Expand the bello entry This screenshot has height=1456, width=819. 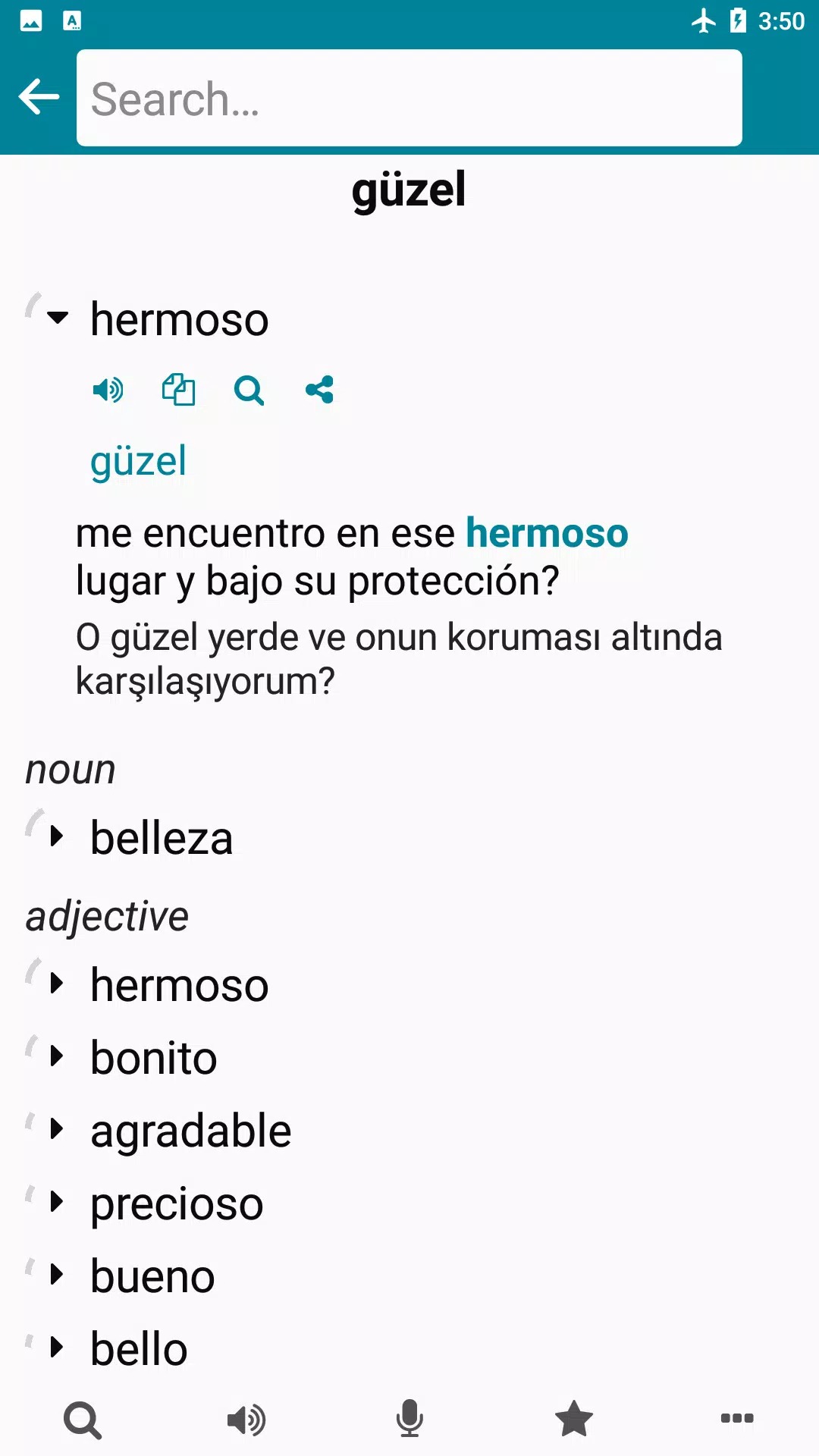click(x=57, y=1348)
